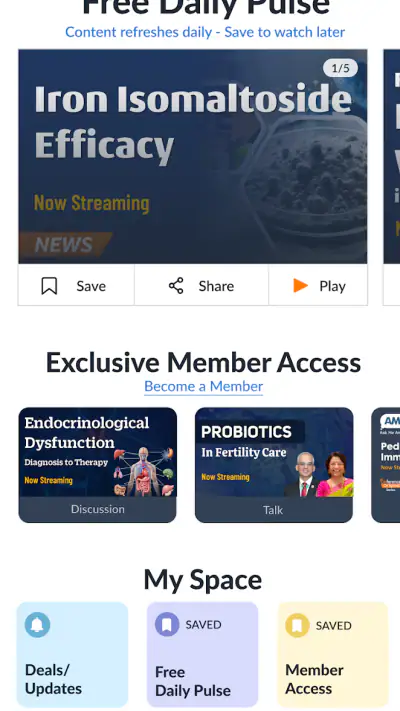Open the Iron Isomaltoside Efficacy news banner
Image resolution: width=400 pixels, height=711 pixels.
tap(193, 156)
